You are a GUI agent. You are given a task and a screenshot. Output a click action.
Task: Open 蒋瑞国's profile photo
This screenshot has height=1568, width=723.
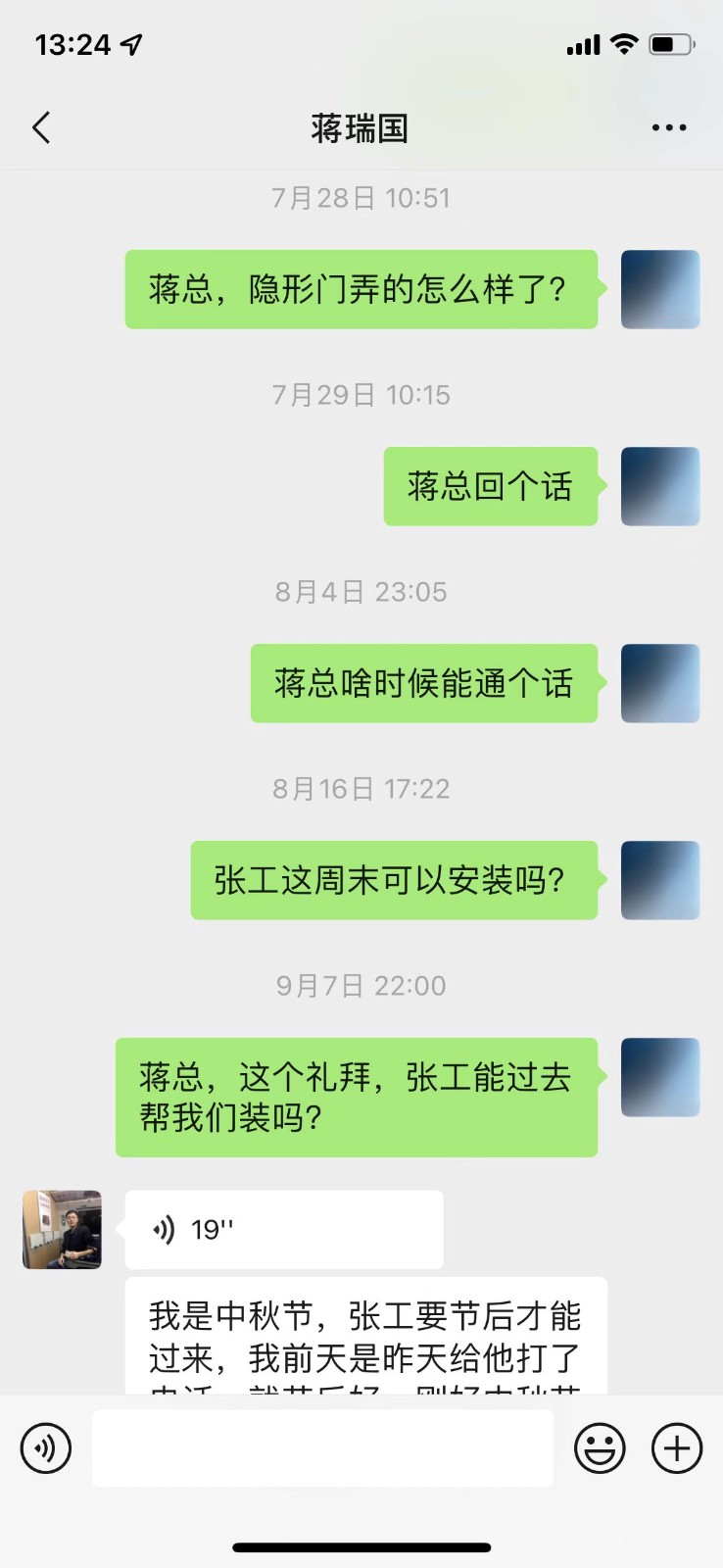coord(62,1229)
